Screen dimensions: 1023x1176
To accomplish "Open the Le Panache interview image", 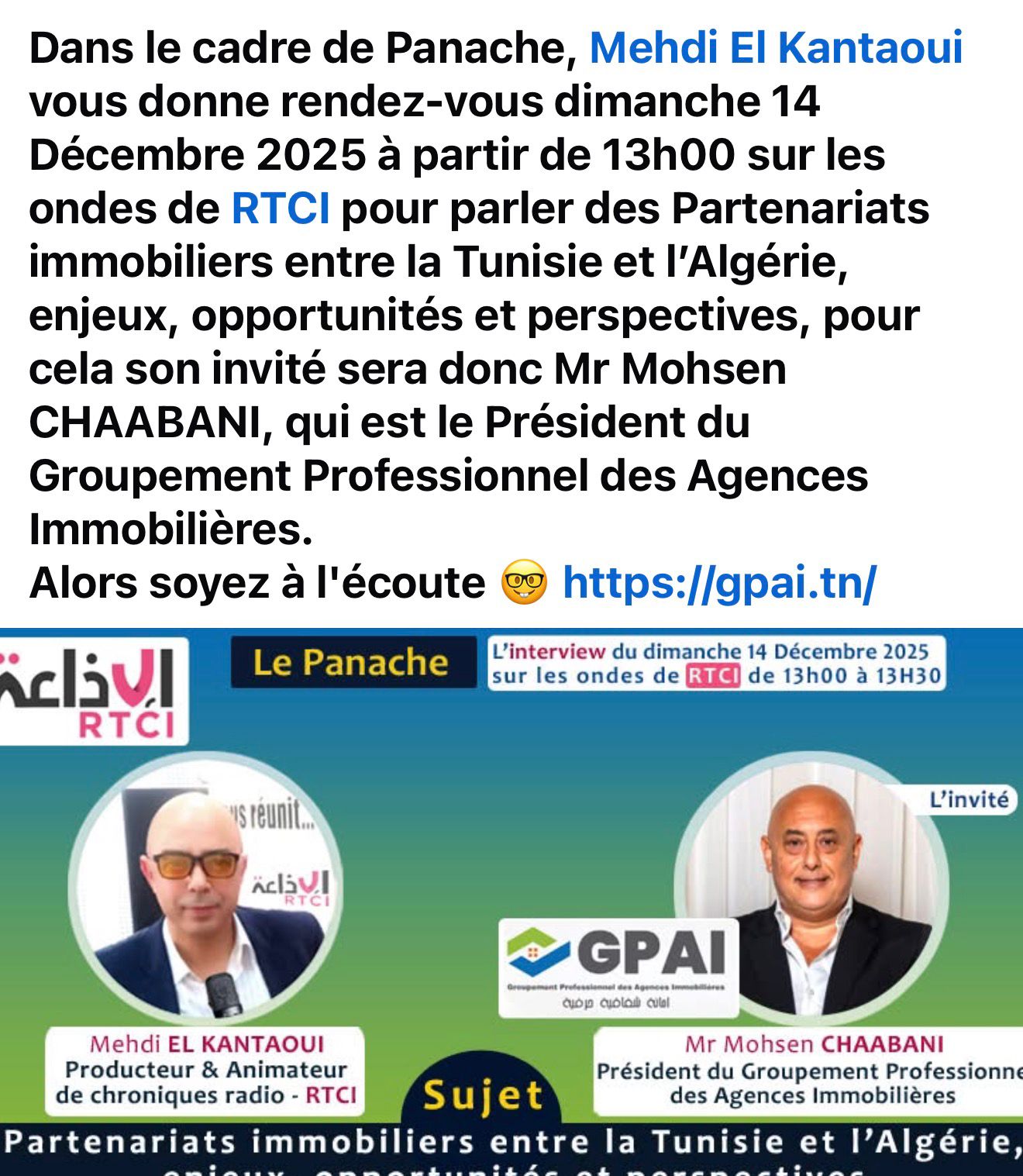I will click(x=511, y=899).
